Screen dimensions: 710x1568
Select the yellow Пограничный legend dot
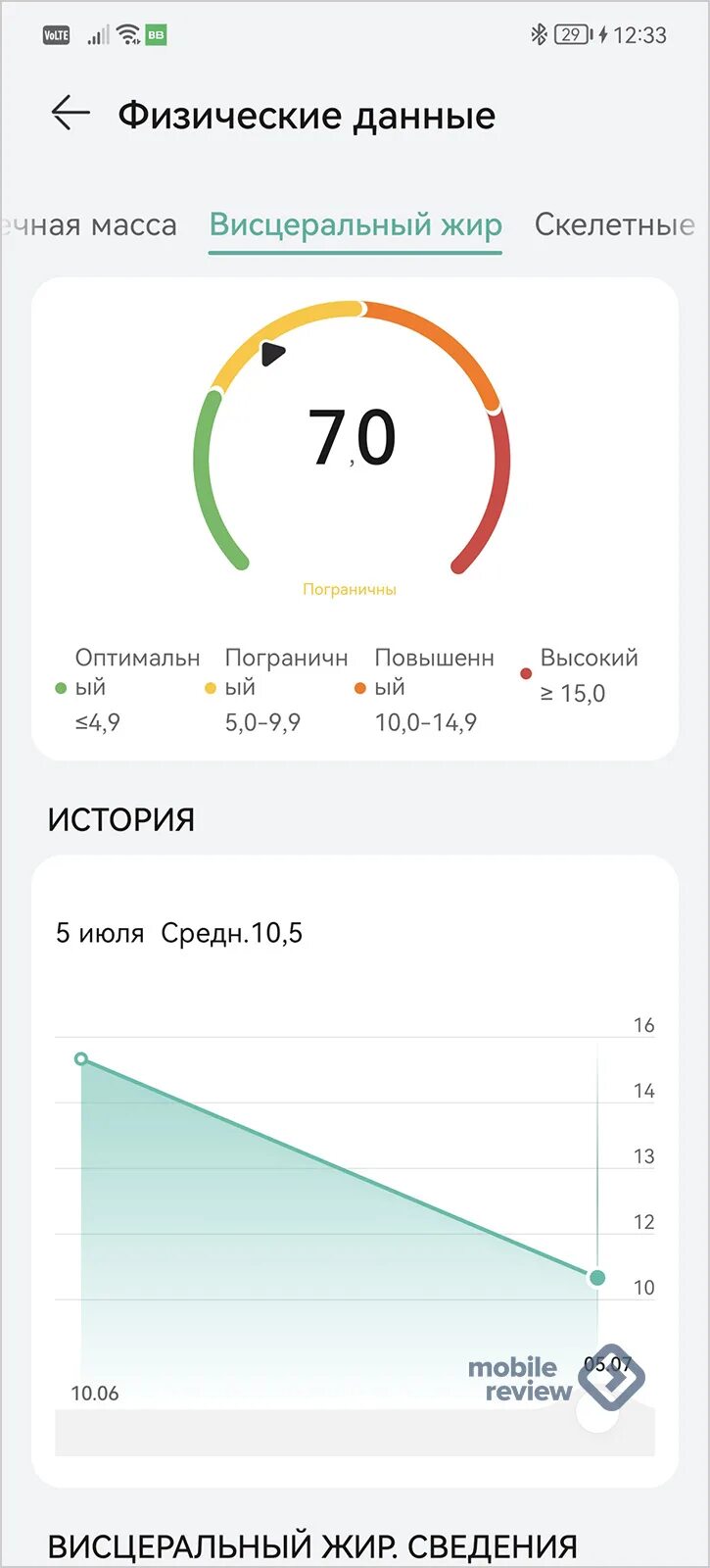[209, 688]
